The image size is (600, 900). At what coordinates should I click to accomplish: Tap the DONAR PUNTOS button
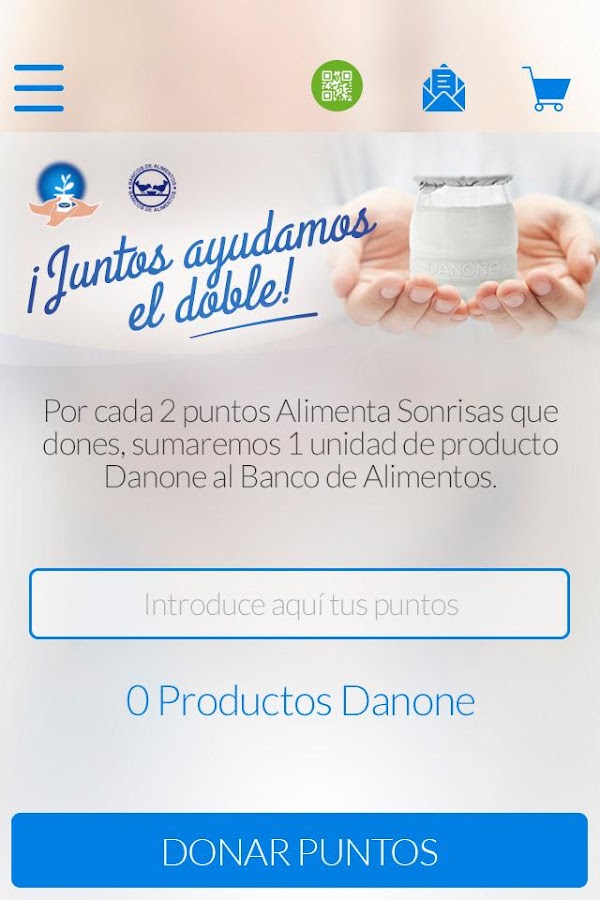click(x=299, y=851)
